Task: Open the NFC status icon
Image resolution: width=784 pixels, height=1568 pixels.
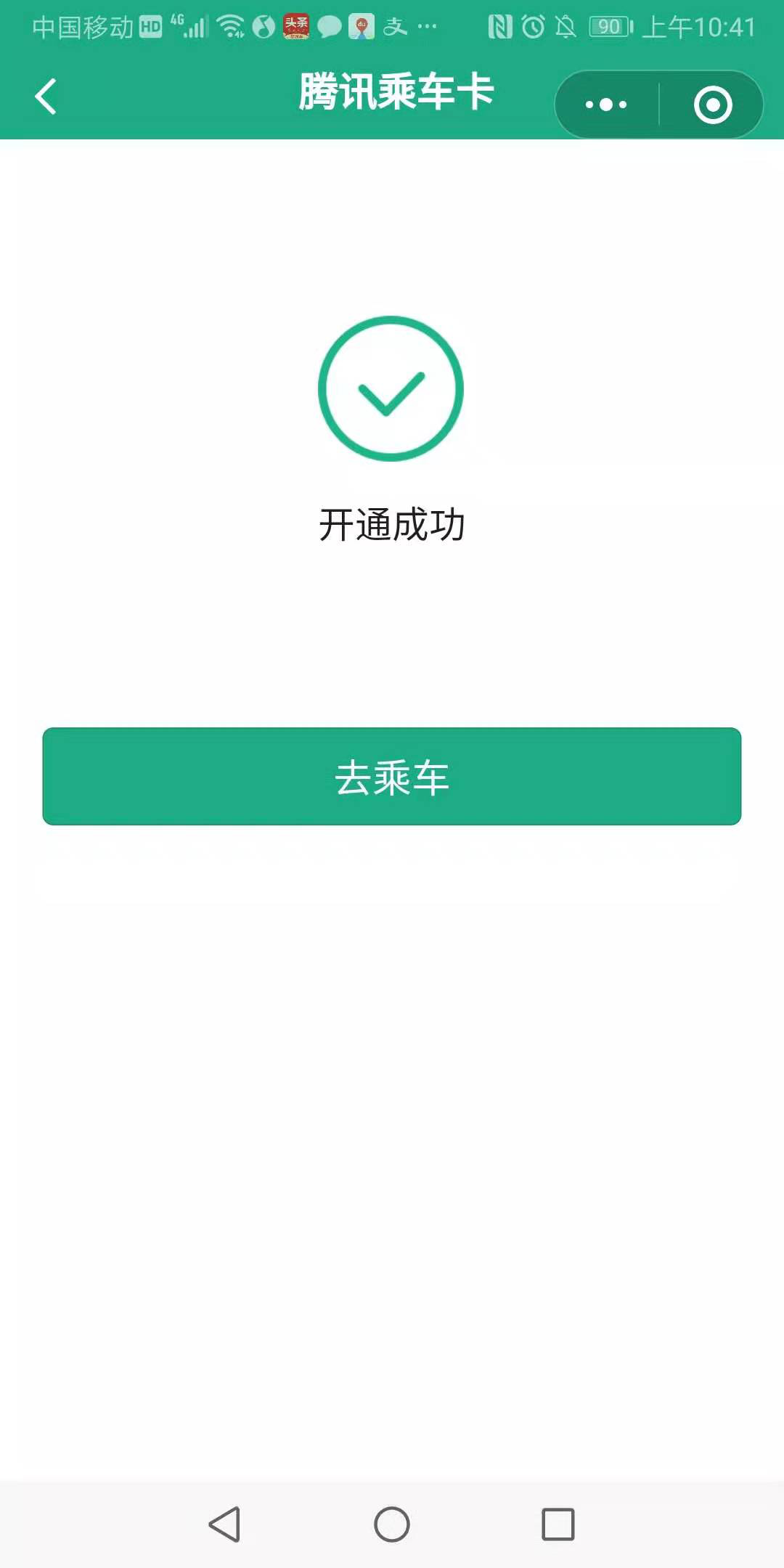Action: [499, 26]
